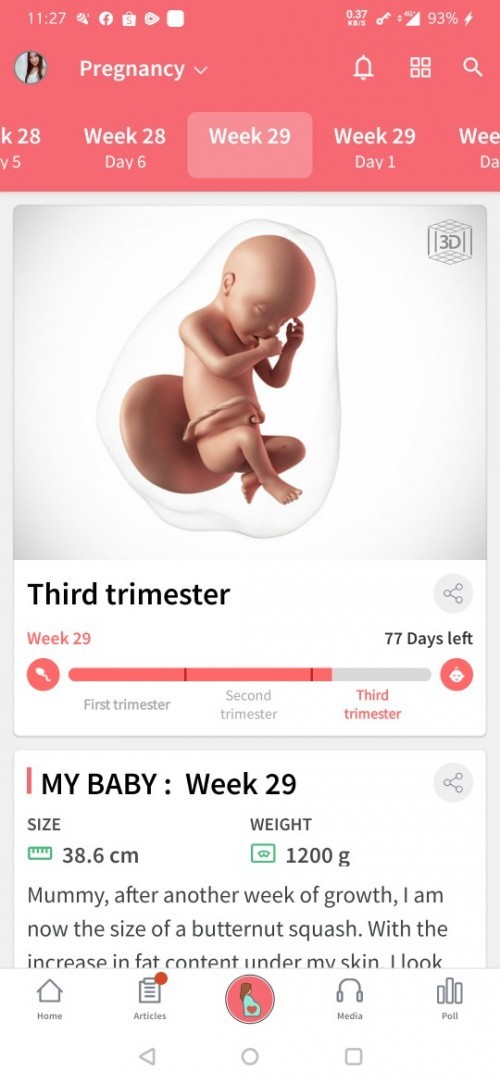Open the profile avatar
This screenshot has width=500, height=1083.
(30, 68)
